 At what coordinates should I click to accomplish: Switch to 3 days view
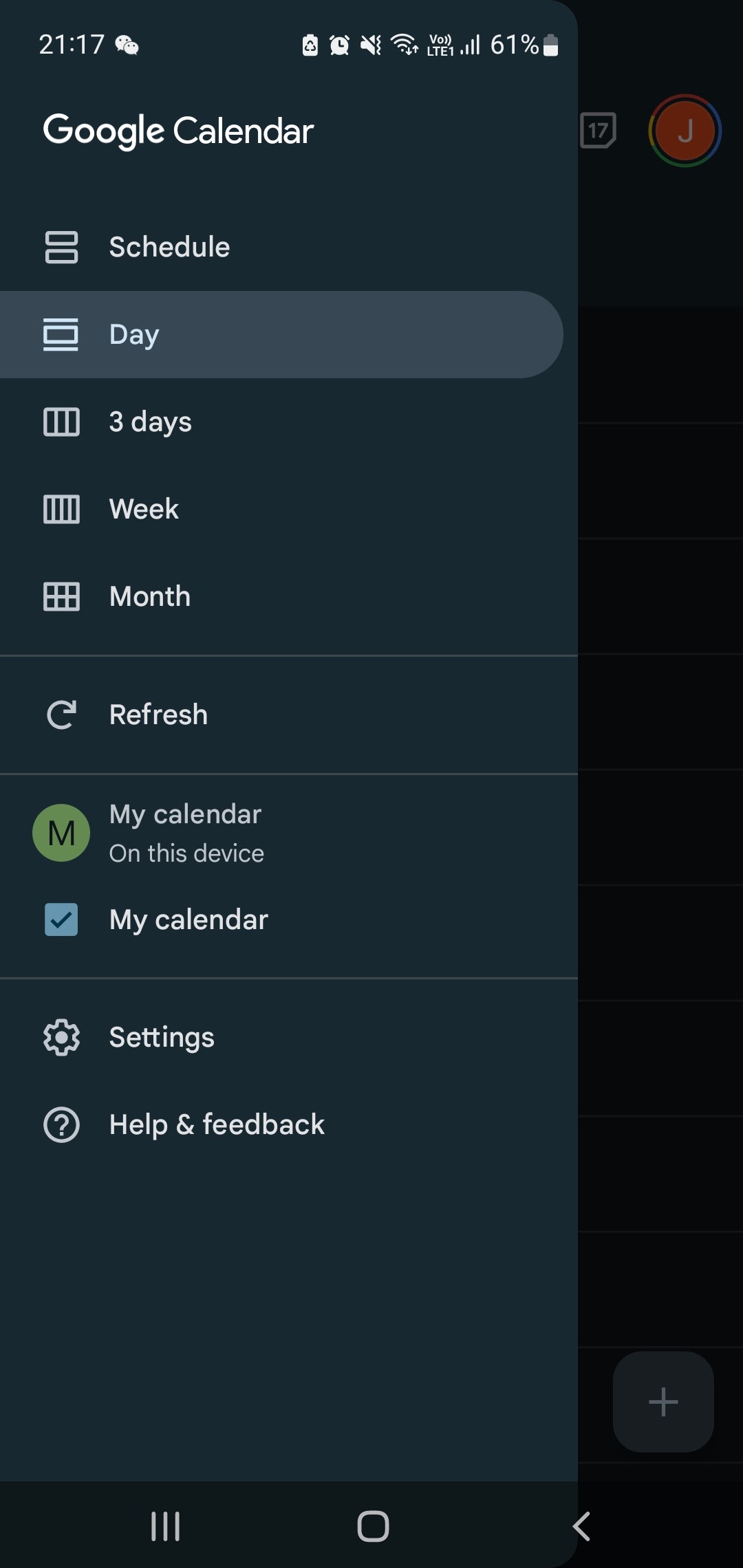[150, 422]
